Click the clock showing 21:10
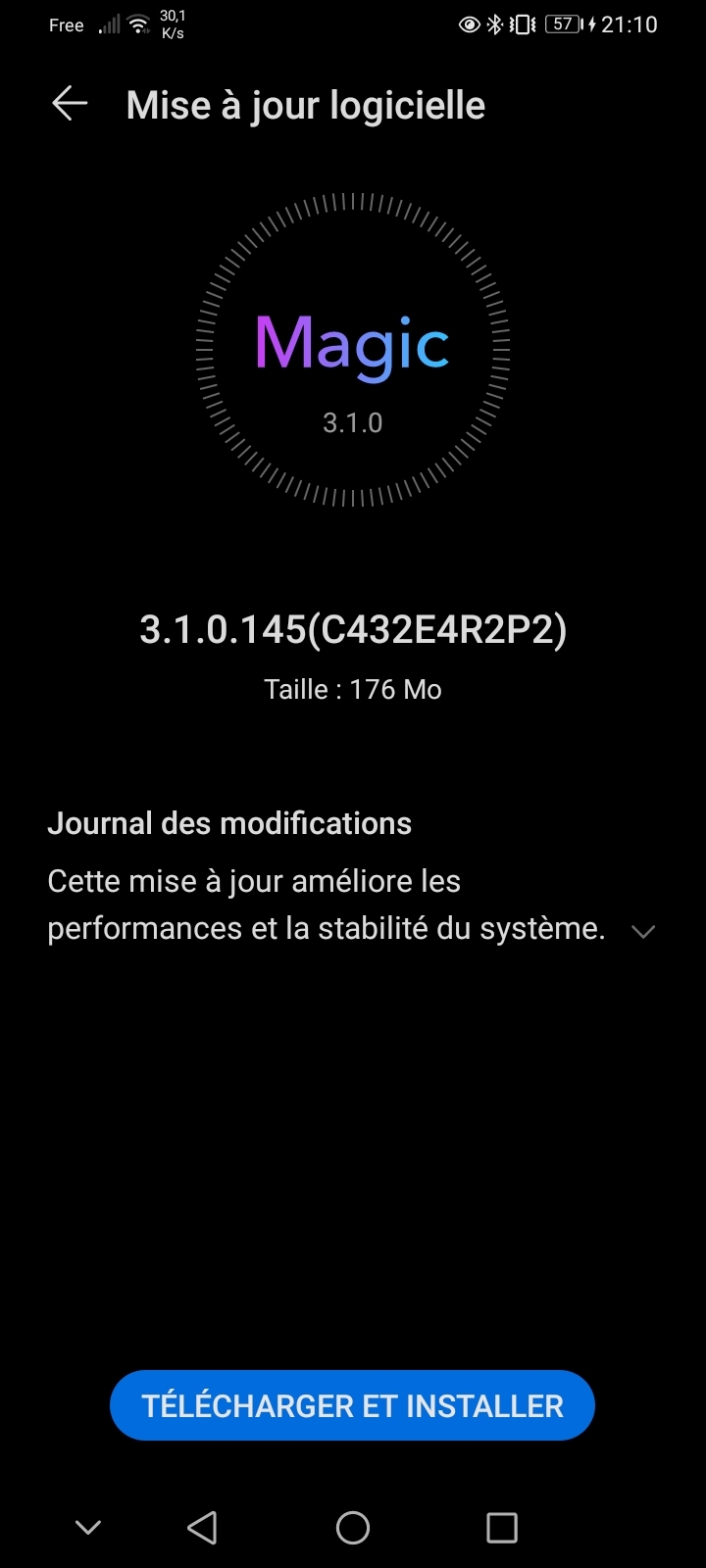This screenshot has height=1568, width=706. point(629,24)
